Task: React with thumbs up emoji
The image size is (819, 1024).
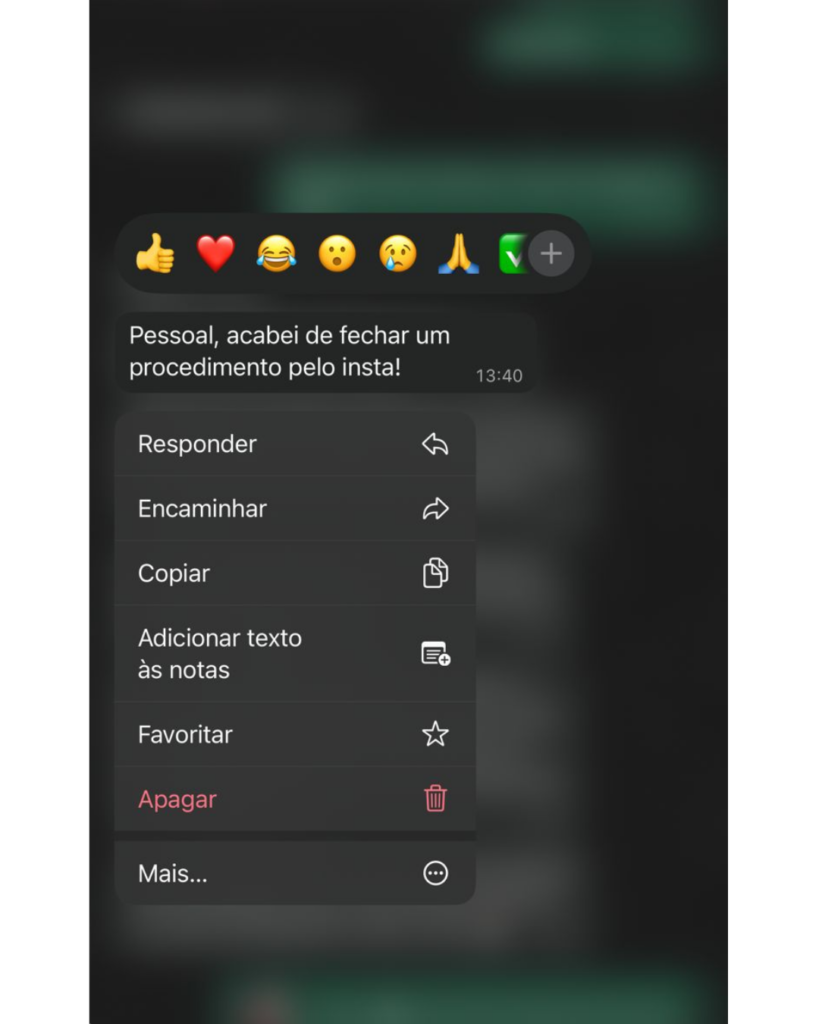Action: [155, 254]
